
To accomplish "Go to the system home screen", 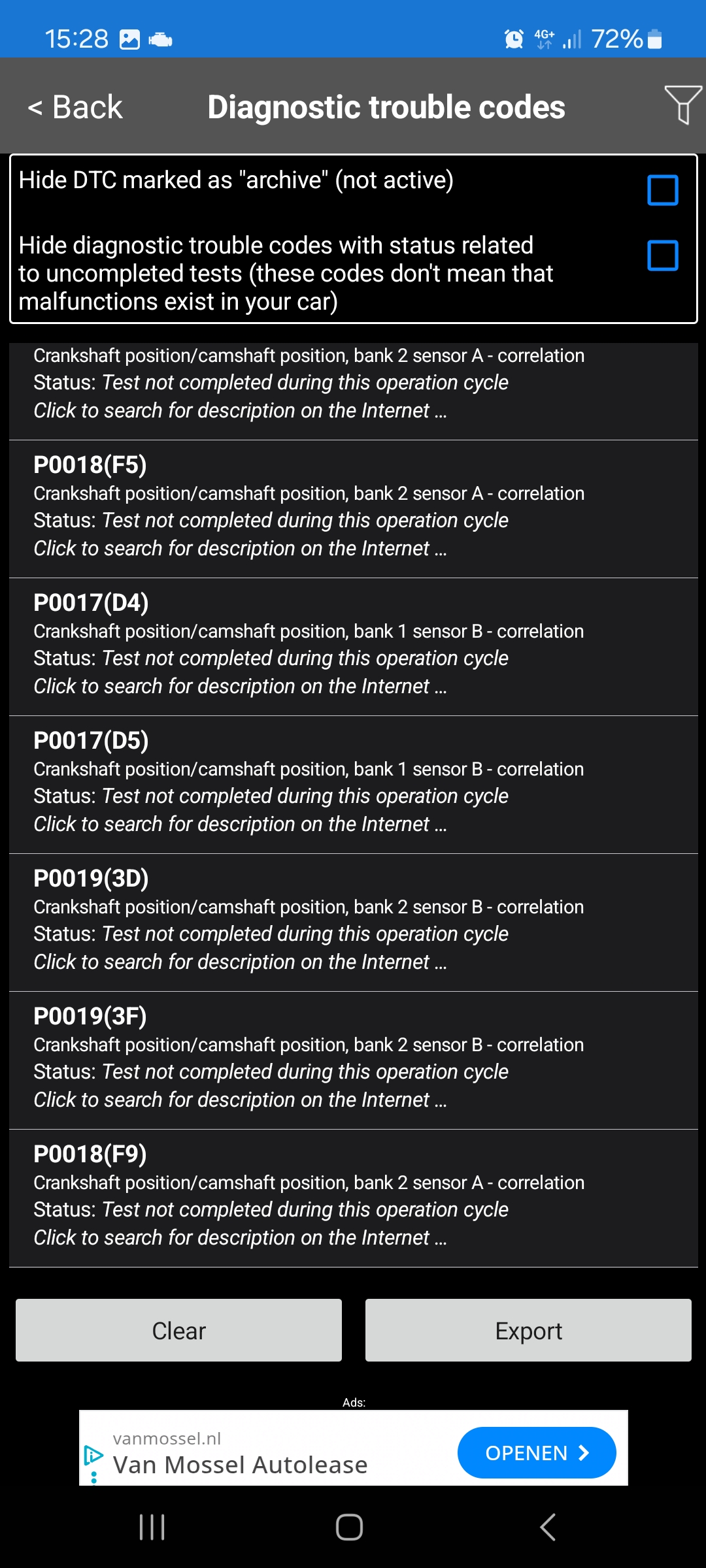I will 349,1527.
